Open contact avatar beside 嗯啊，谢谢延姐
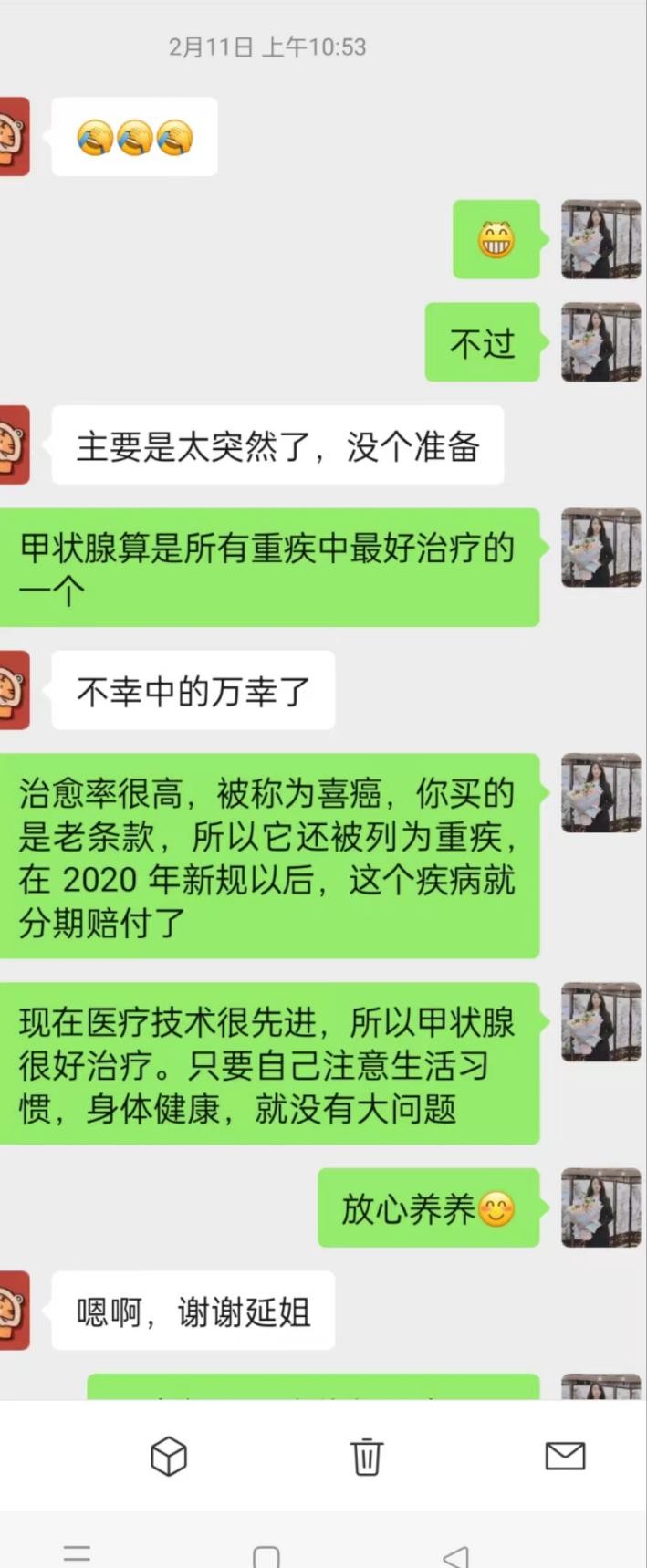 (x=15, y=1311)
